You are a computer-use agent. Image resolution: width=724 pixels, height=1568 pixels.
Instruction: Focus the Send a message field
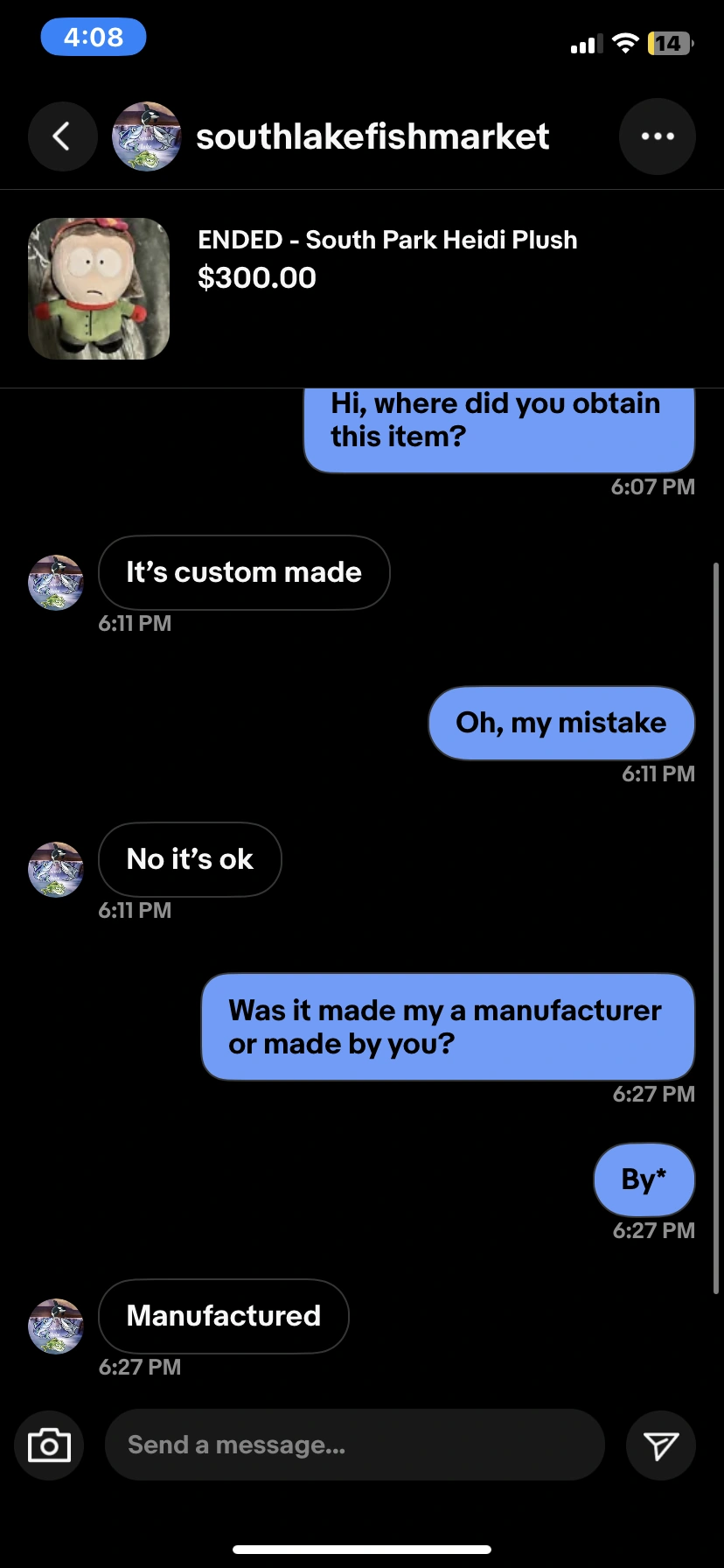tap(355, 1445)
